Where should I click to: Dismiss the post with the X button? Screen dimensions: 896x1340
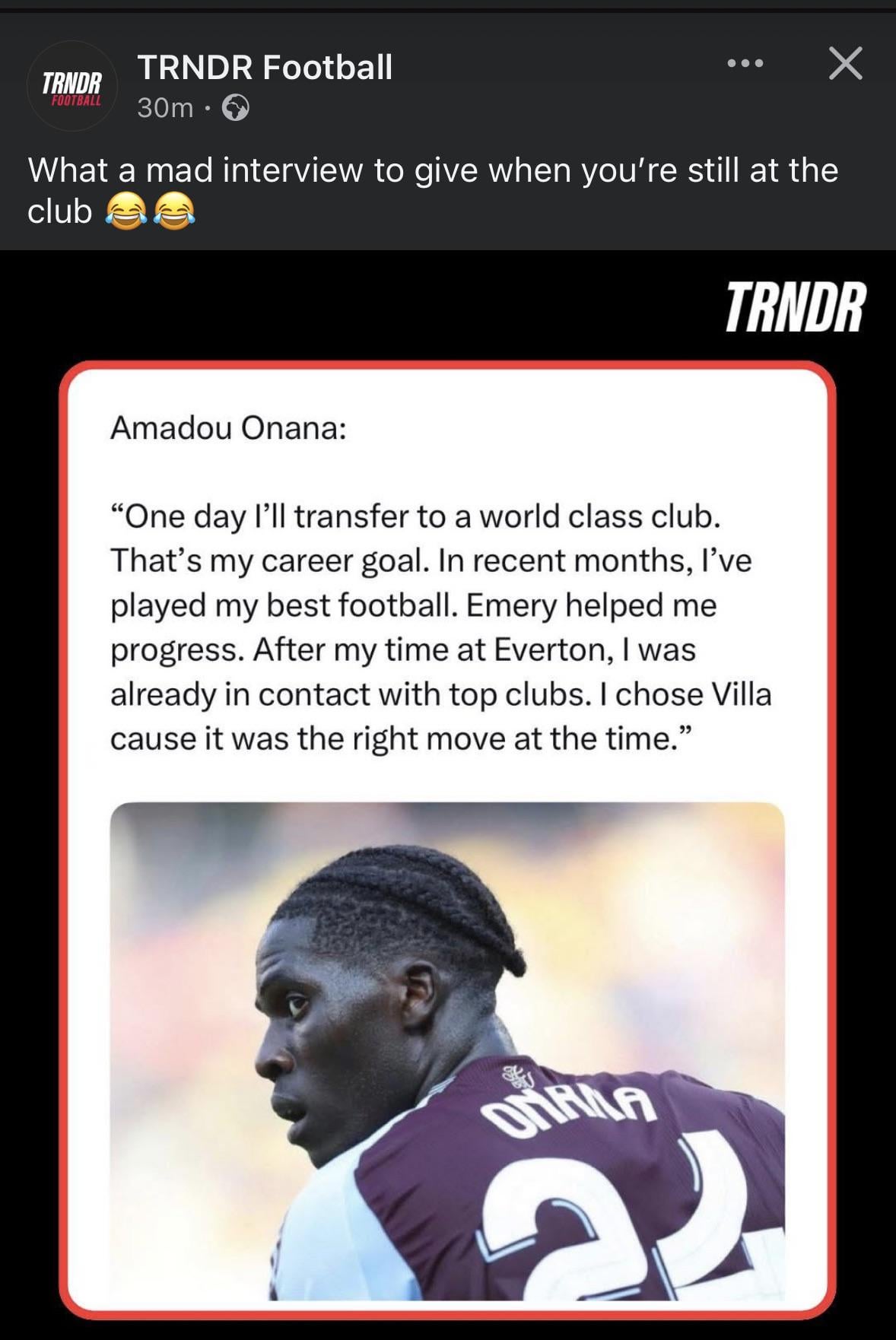point(845,64)
